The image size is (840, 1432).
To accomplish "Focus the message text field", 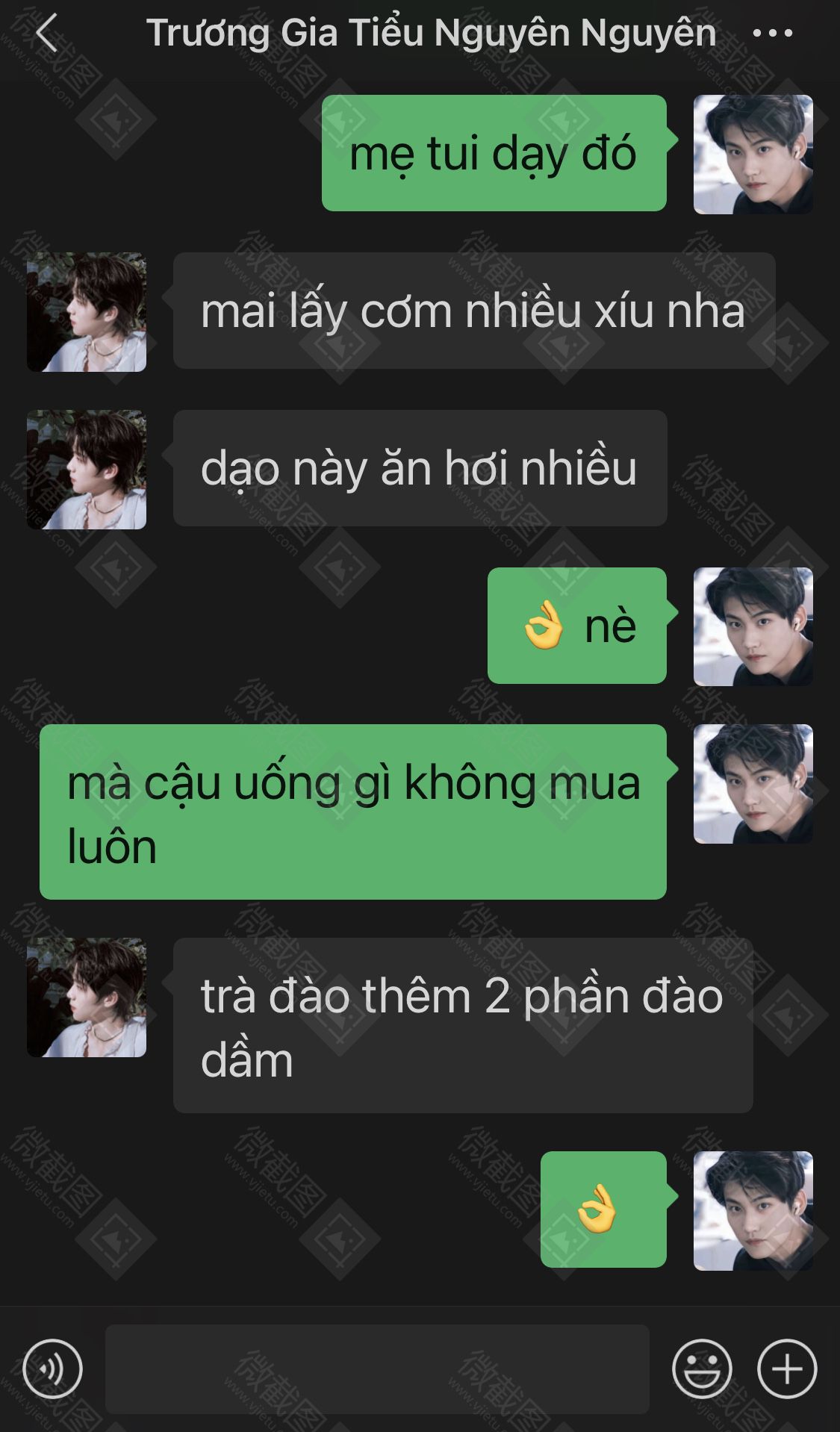I will 377,1369.
